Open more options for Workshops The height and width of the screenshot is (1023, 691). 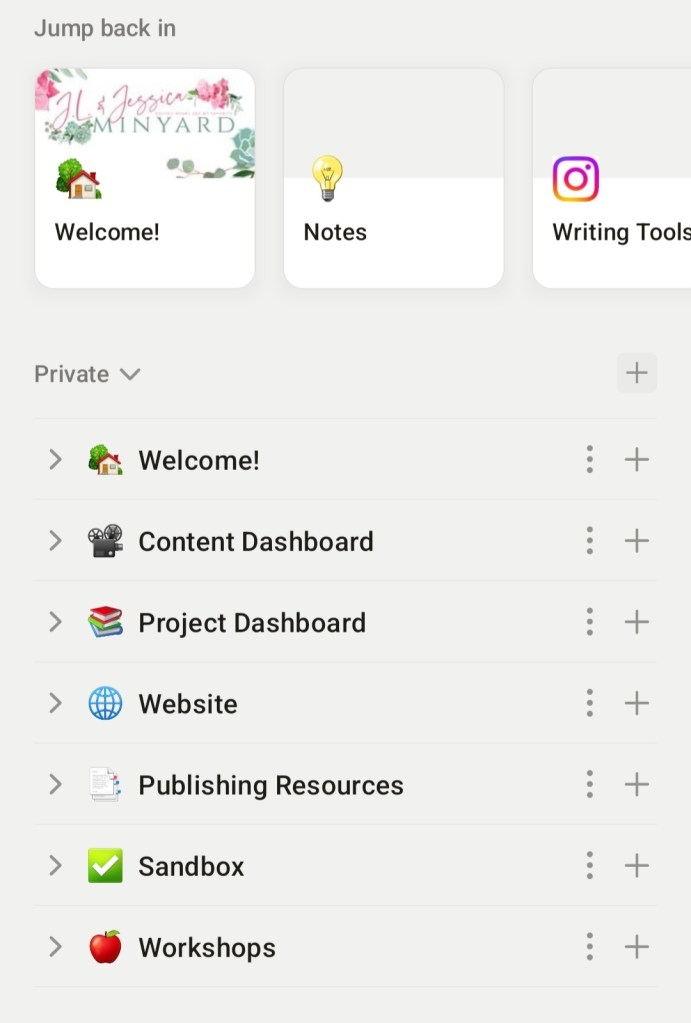[x=590, y=947]
